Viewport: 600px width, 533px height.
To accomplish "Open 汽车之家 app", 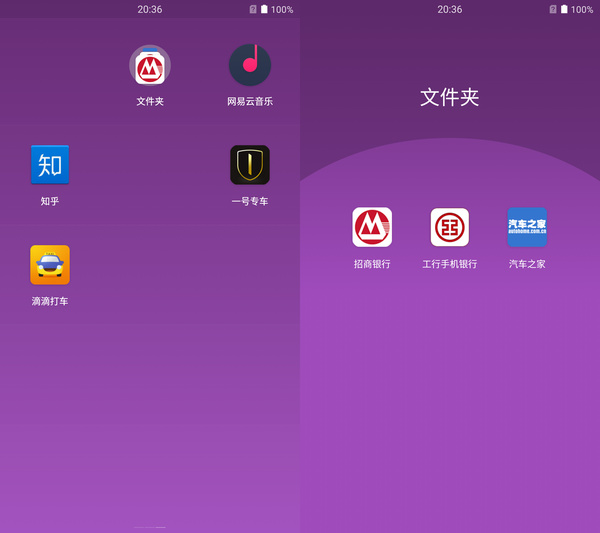I will point(527,227).
